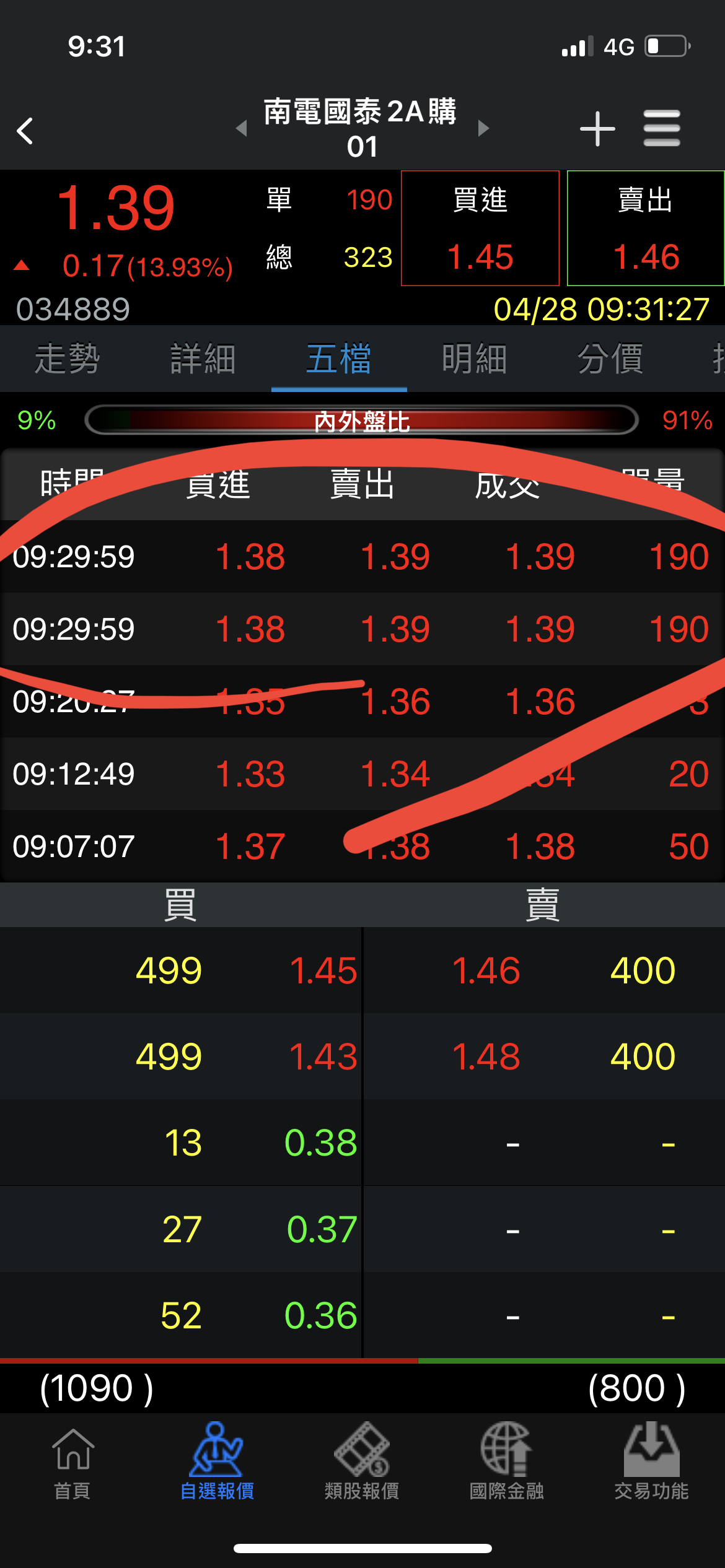Viewport: 725px width, 1568px height.
Task: Tap the 賣出 sell button at 1.46
Action: pyautogui.click(x=645, y=228)
